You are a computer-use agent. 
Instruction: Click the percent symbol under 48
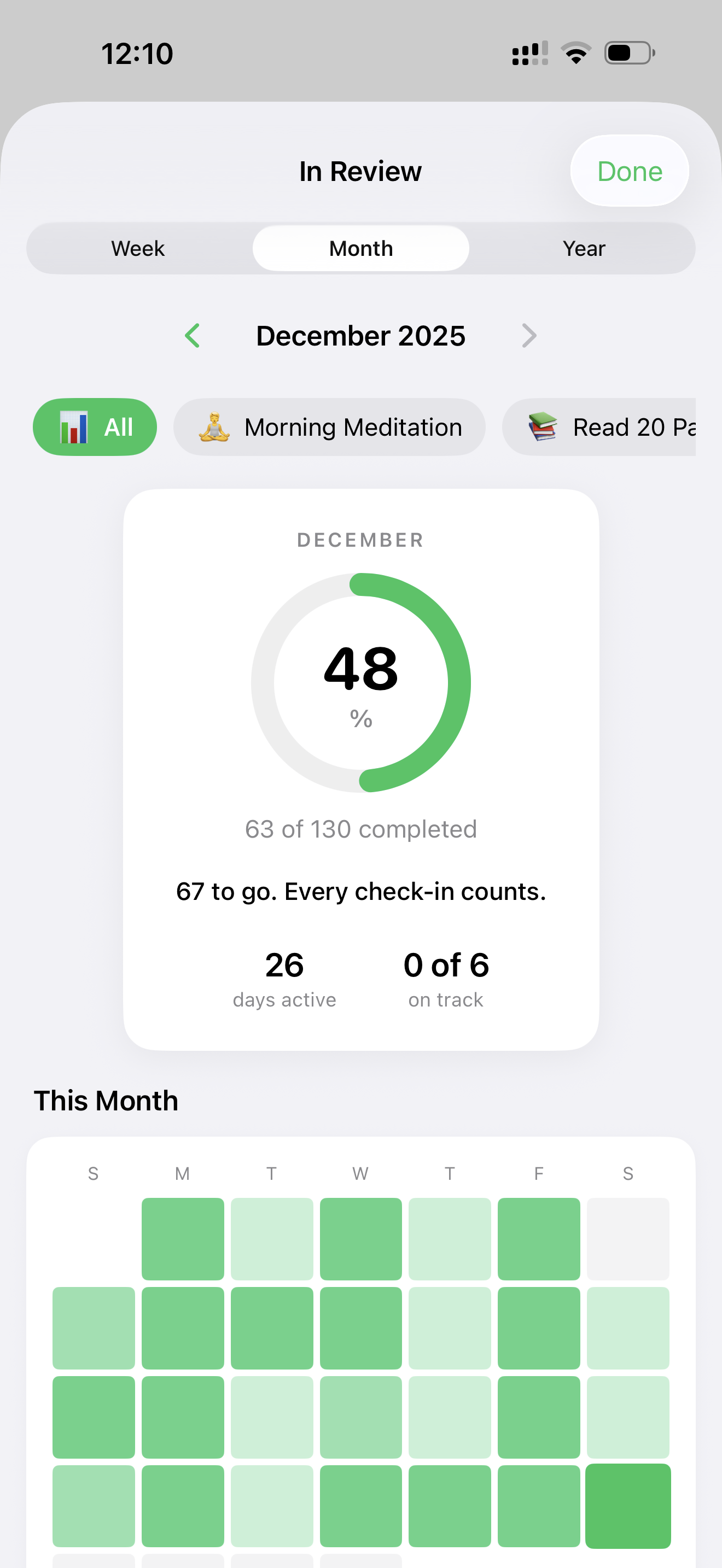tap(362, 718)
